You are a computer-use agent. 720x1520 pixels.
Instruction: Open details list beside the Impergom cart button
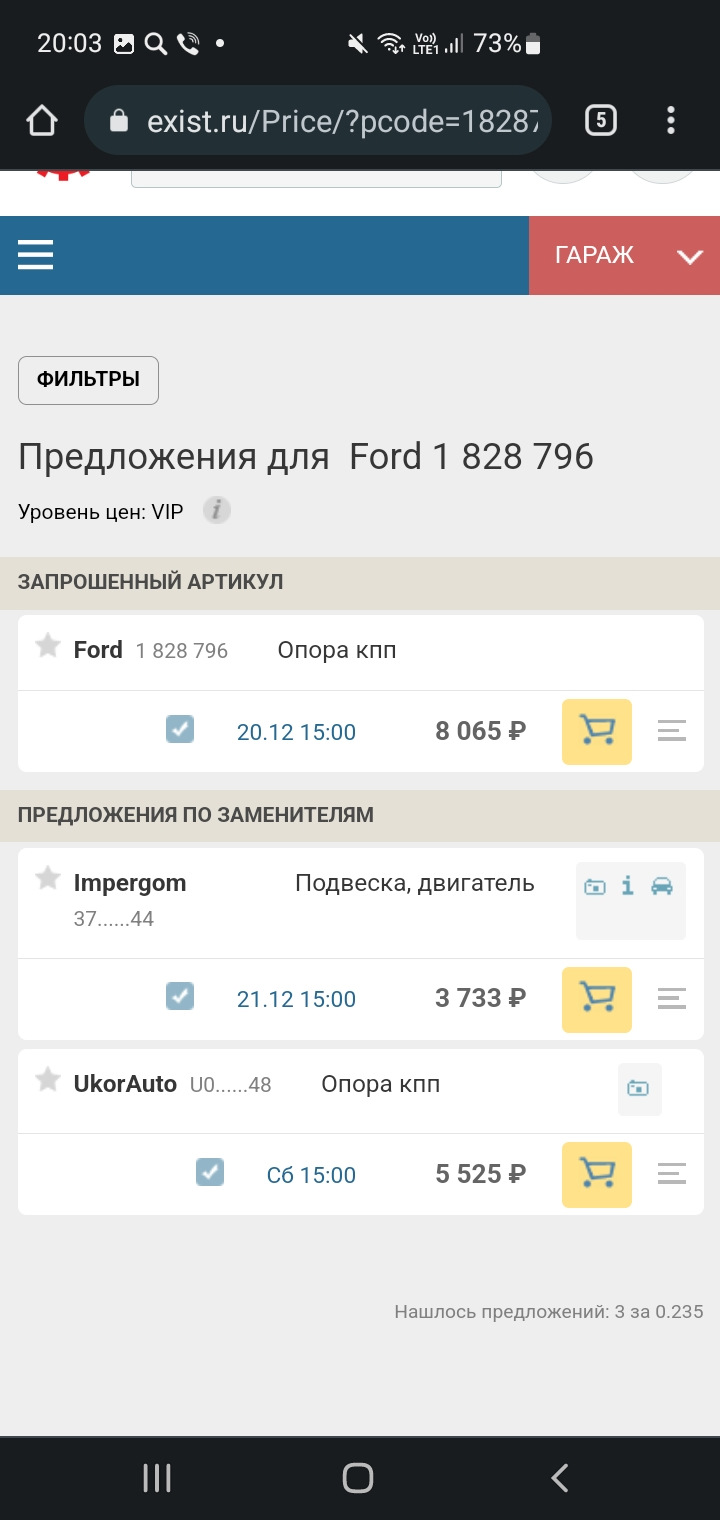pyautogui.click(x=671, y=998)
